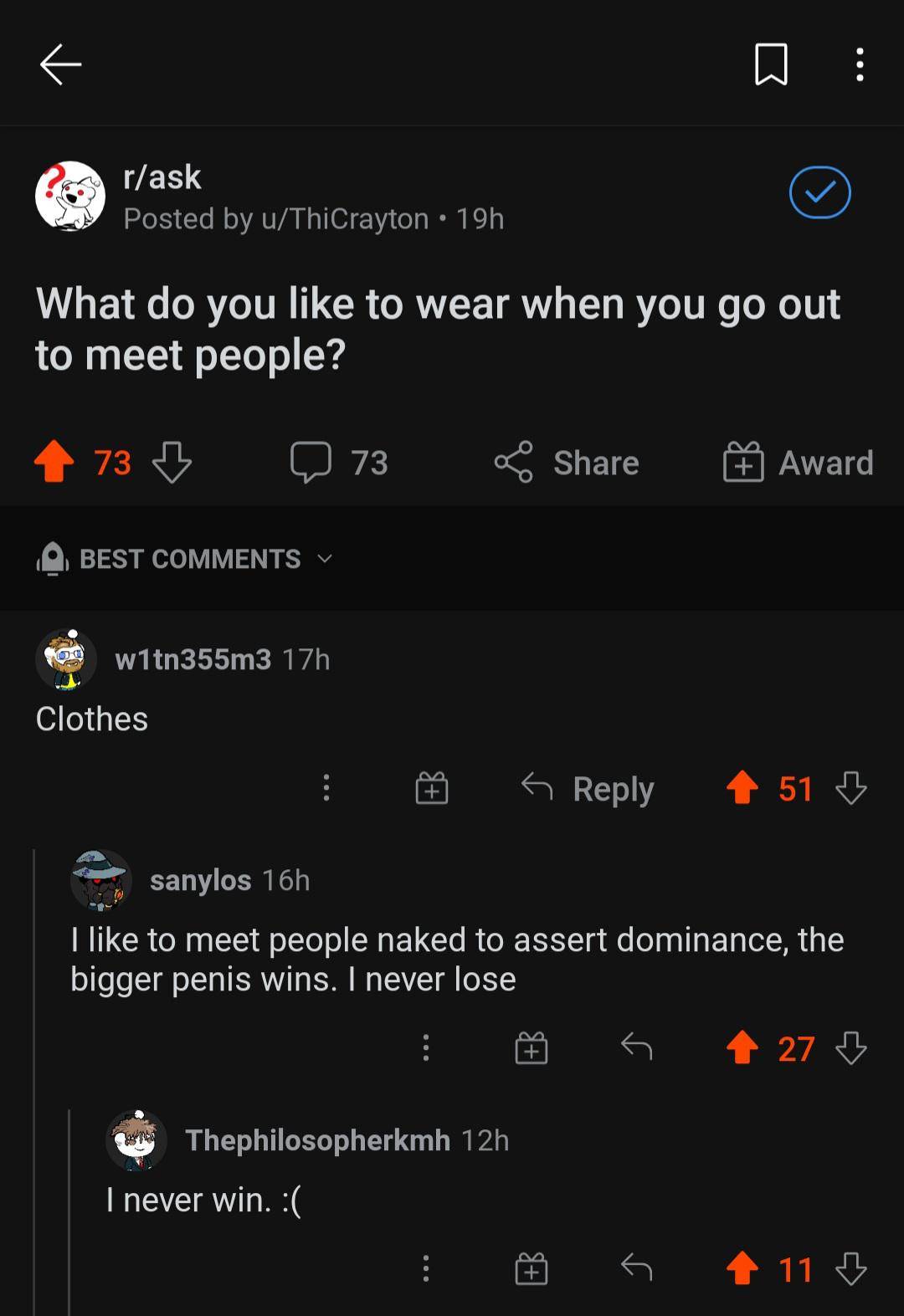Upvote Thephilosopherkmh's comment
The width and height of the screenshot is (904, 1316).
(x=742, y=1269)
